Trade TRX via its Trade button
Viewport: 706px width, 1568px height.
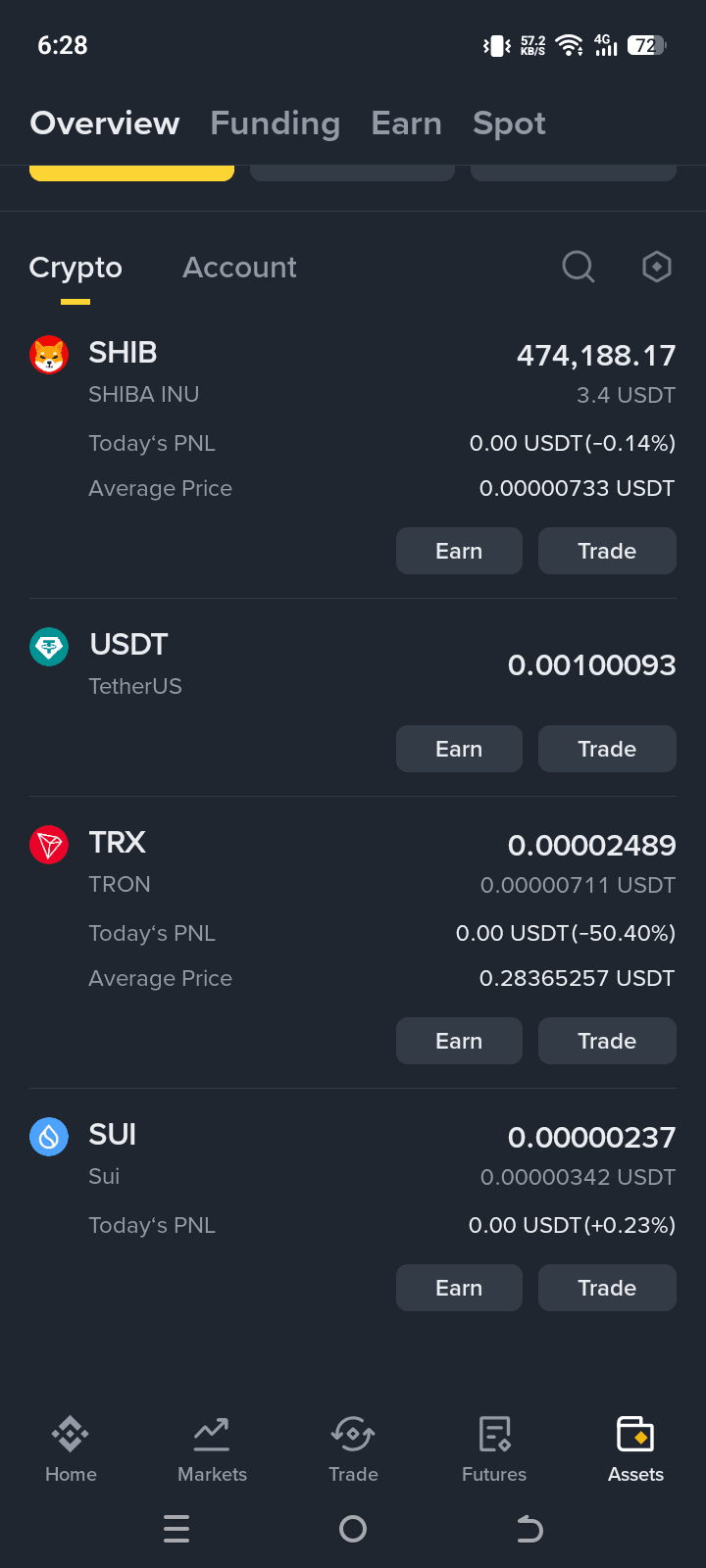click(607, 1041)
